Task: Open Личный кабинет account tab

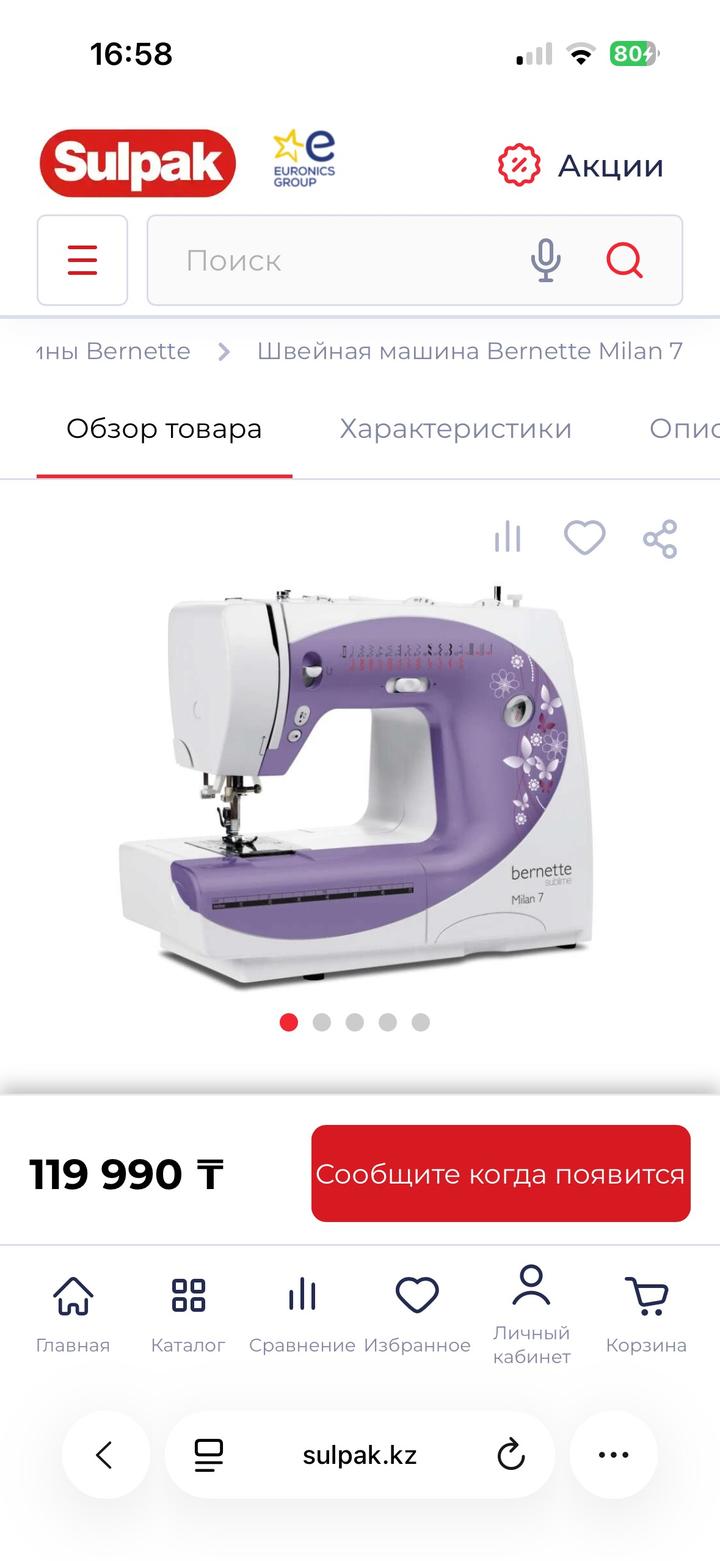Action: [531, 1312]
